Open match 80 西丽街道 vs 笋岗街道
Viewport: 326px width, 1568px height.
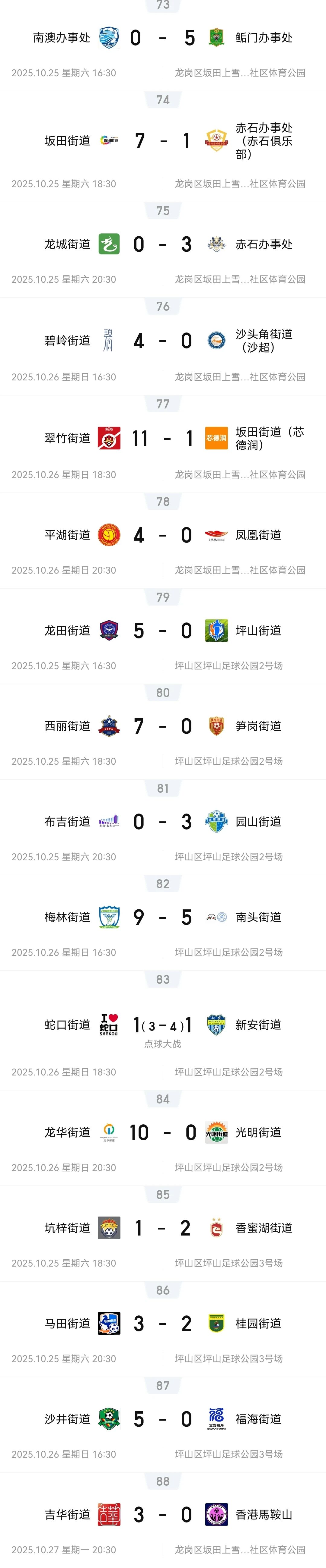163,726
